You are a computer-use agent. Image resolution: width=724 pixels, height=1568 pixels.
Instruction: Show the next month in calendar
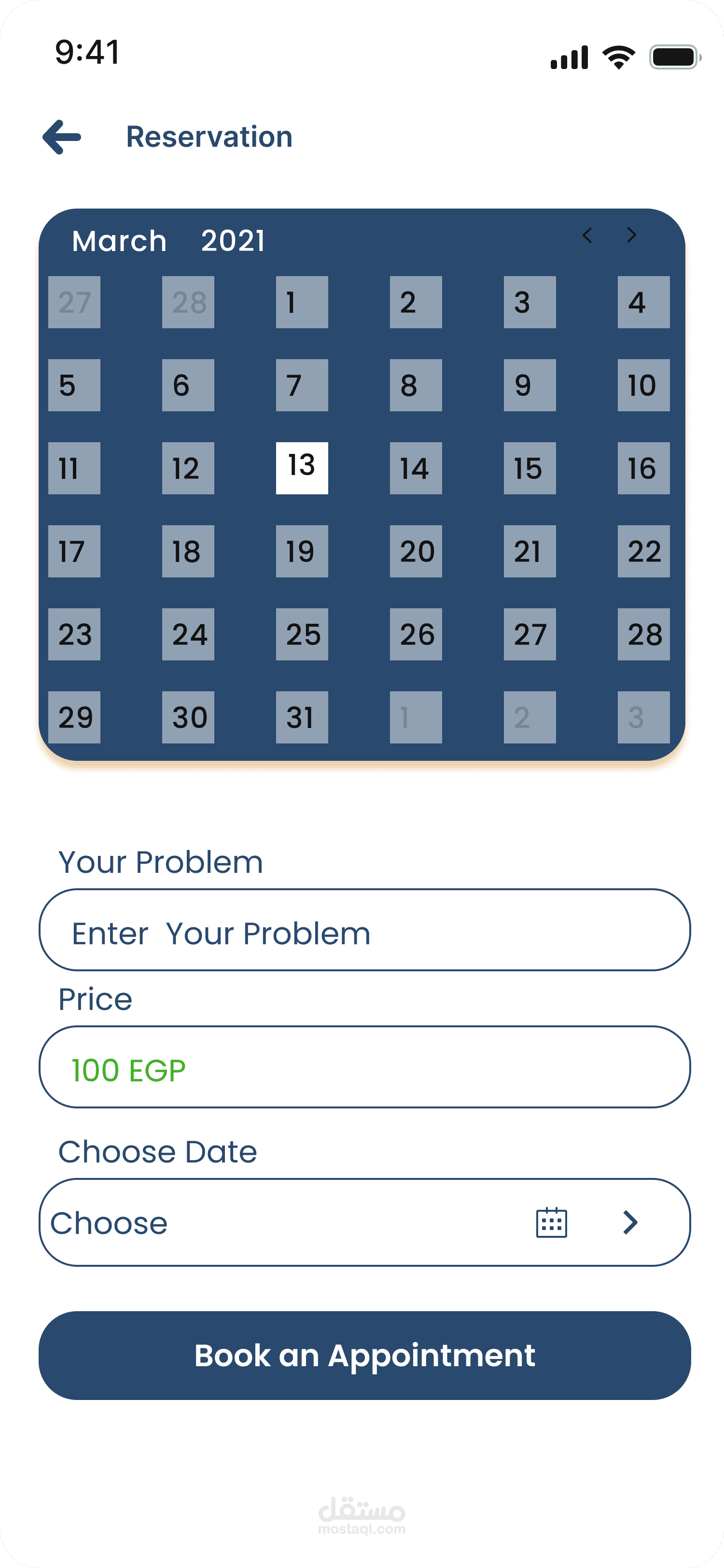(x=631, y=236)
